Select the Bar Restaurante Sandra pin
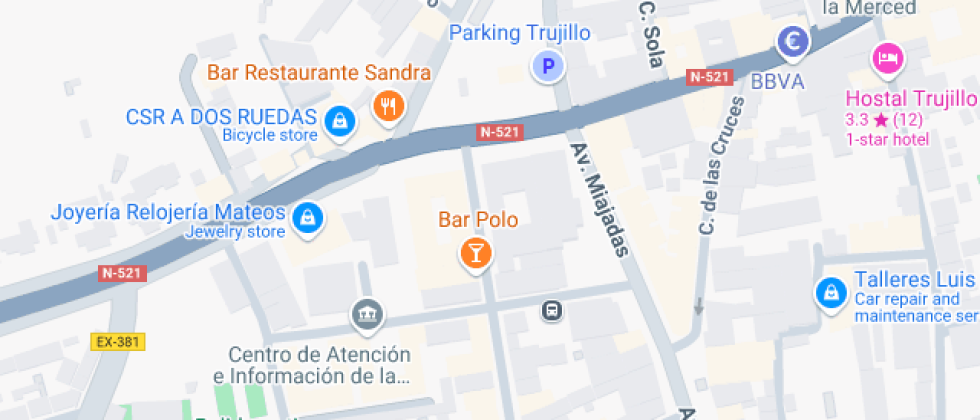Viewport: 980px width, 420px height. (387, 105)
